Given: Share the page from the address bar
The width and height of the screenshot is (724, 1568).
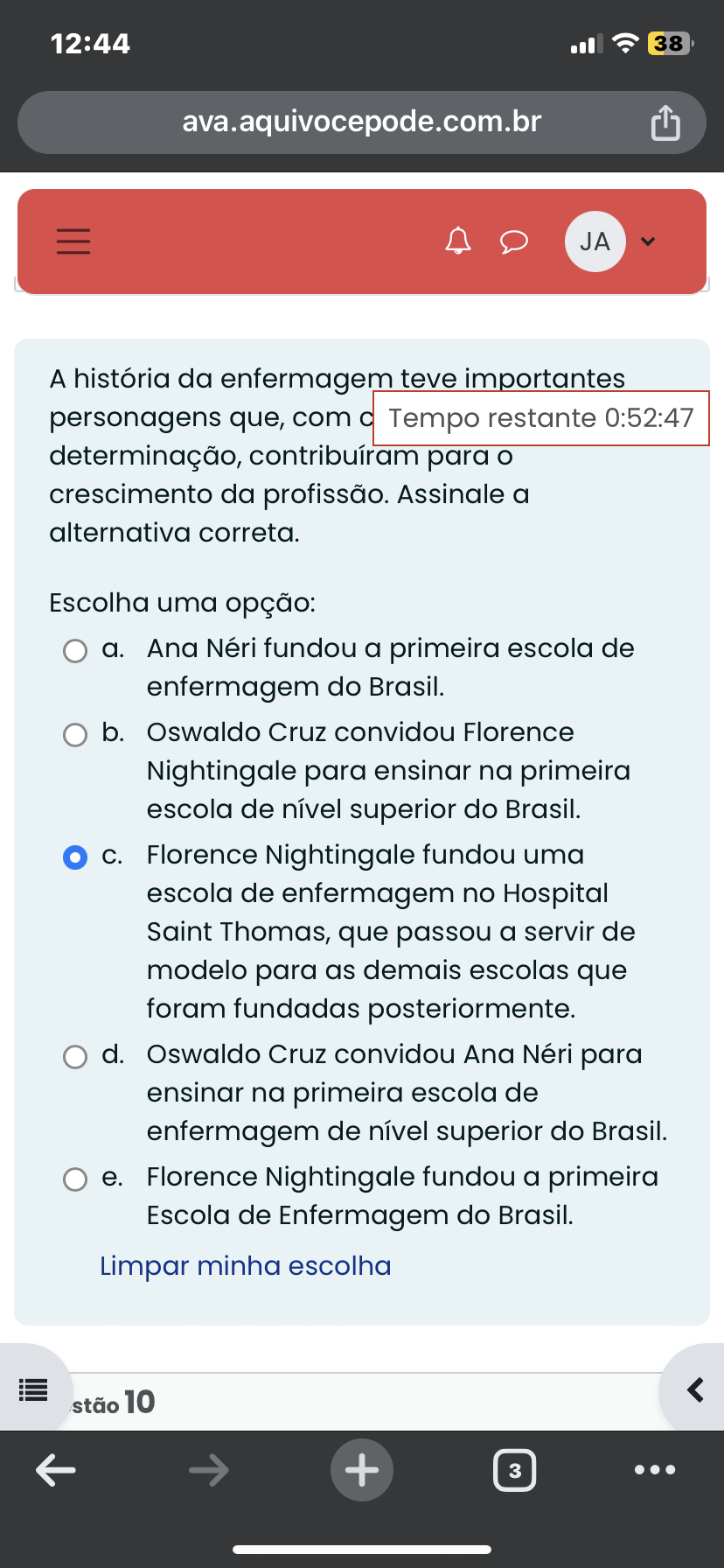Looking at the screenshot, I should (x=665, y=122).
